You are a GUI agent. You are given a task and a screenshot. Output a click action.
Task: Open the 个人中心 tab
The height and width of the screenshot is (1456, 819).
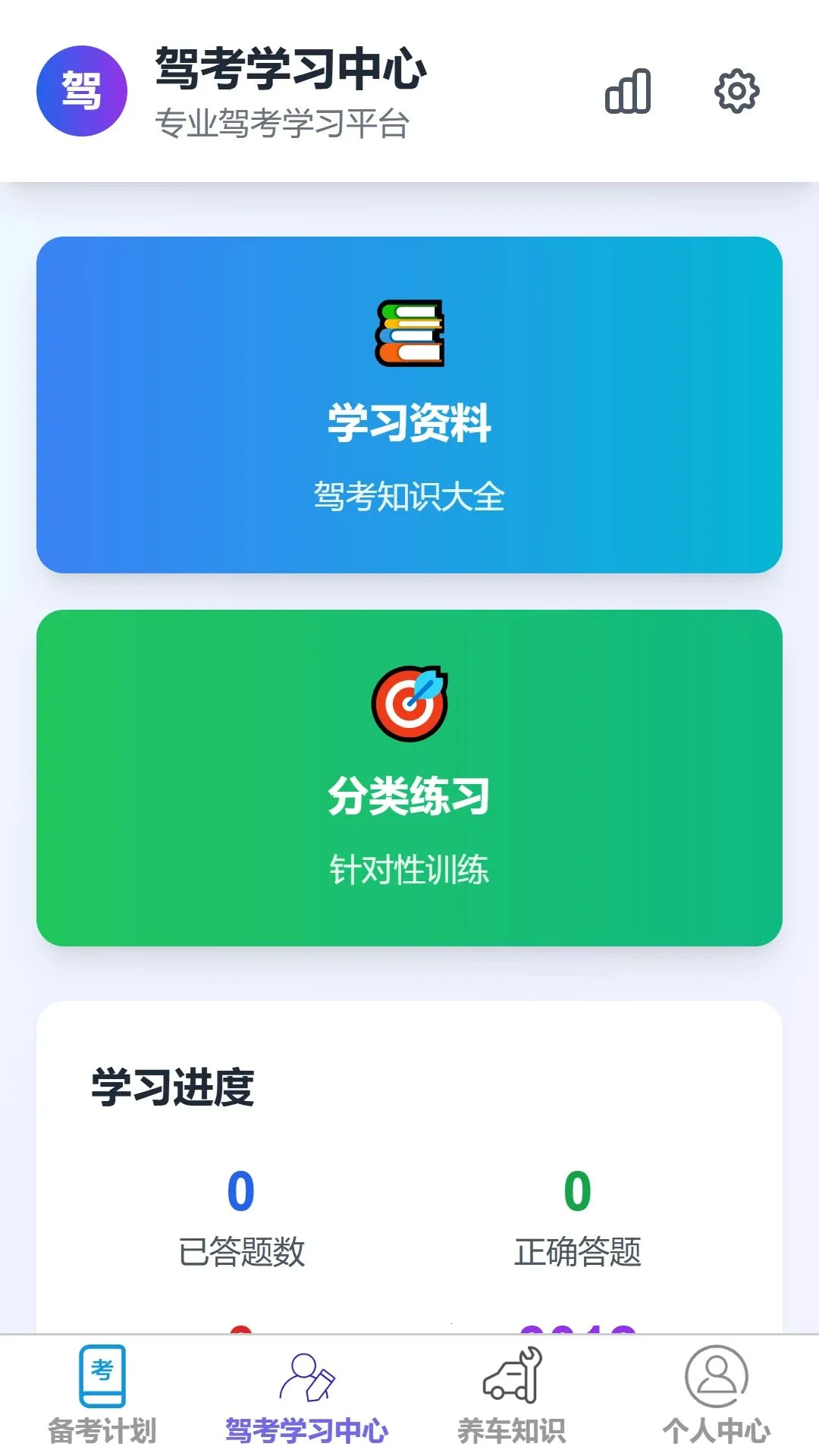pos(717,1395)
